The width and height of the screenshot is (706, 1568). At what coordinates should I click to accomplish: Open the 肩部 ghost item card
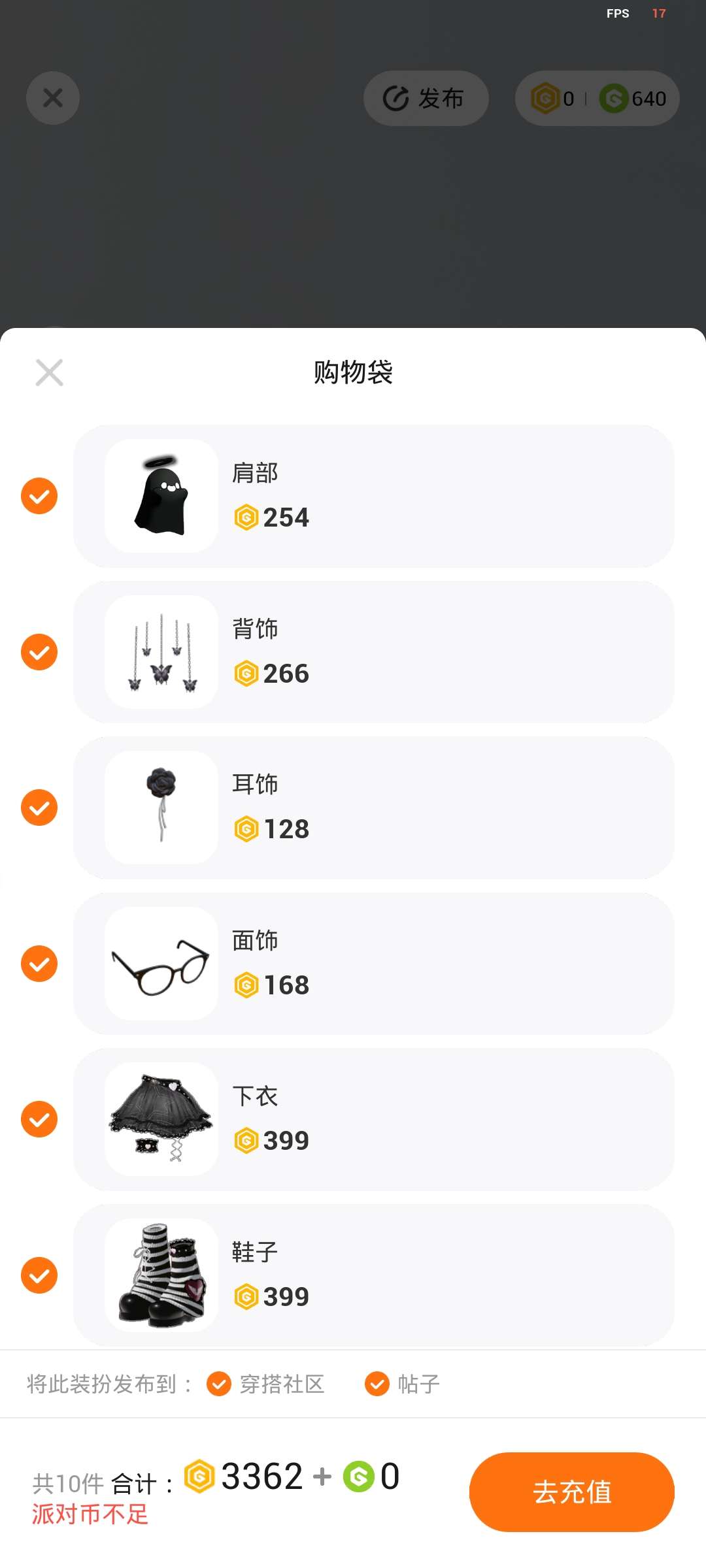374,496
